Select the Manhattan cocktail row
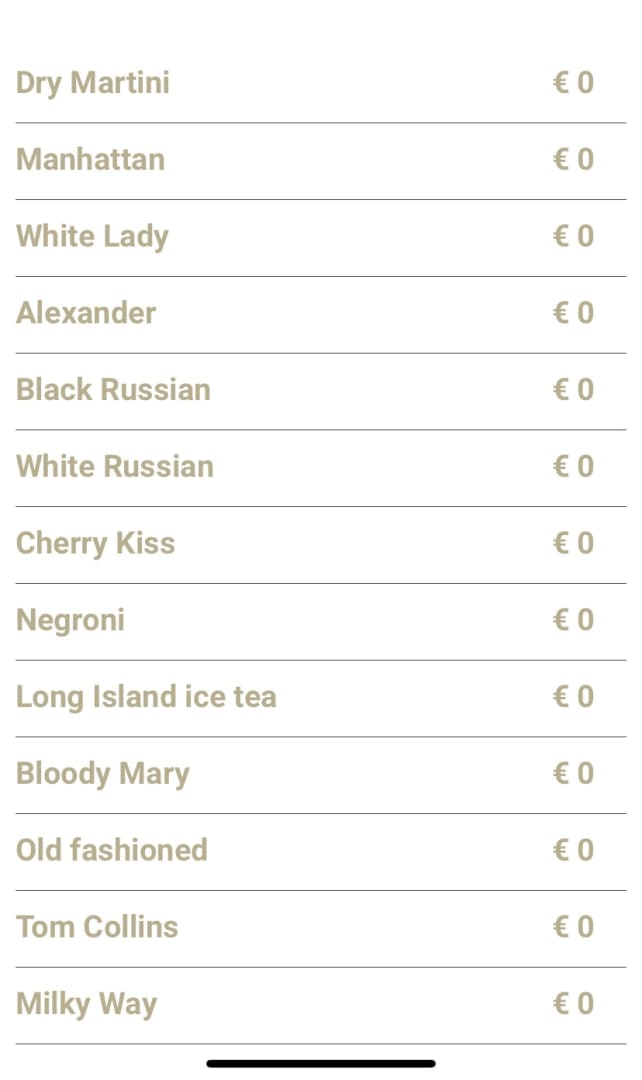This screenshot has height=1080, width=642. 91,160
